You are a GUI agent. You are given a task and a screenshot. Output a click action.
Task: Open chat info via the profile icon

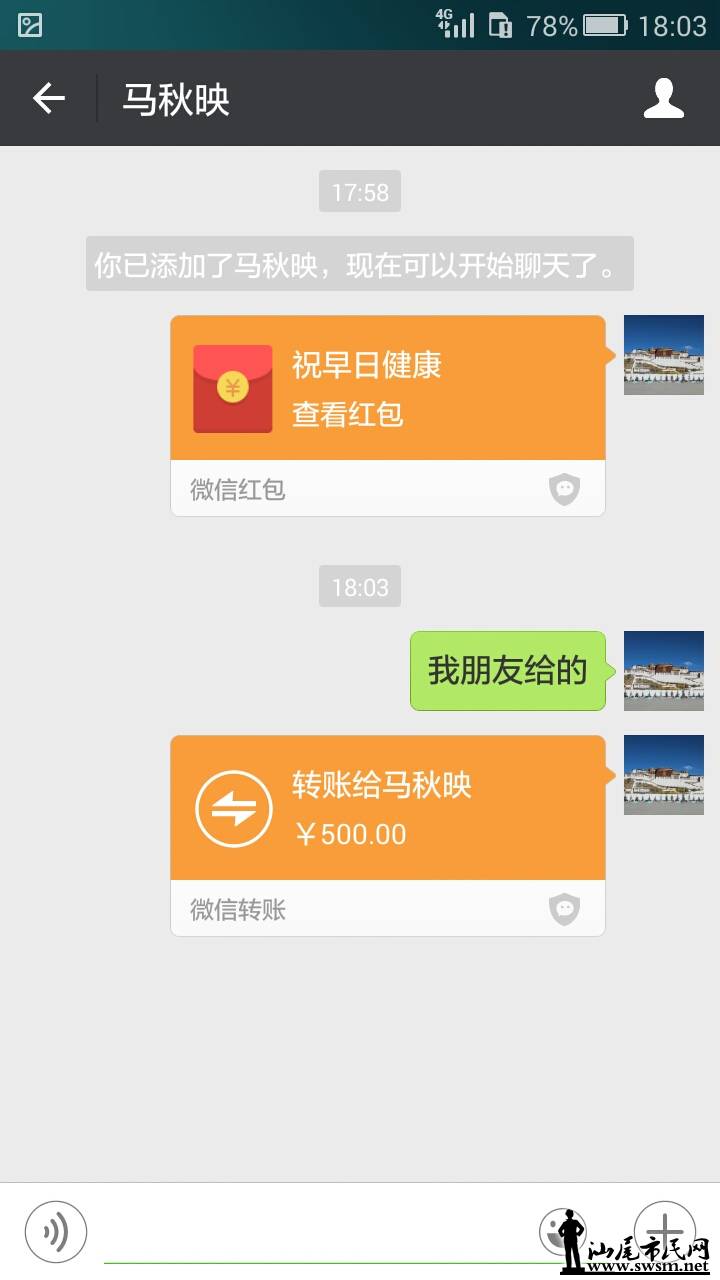[x=663, y=99]
